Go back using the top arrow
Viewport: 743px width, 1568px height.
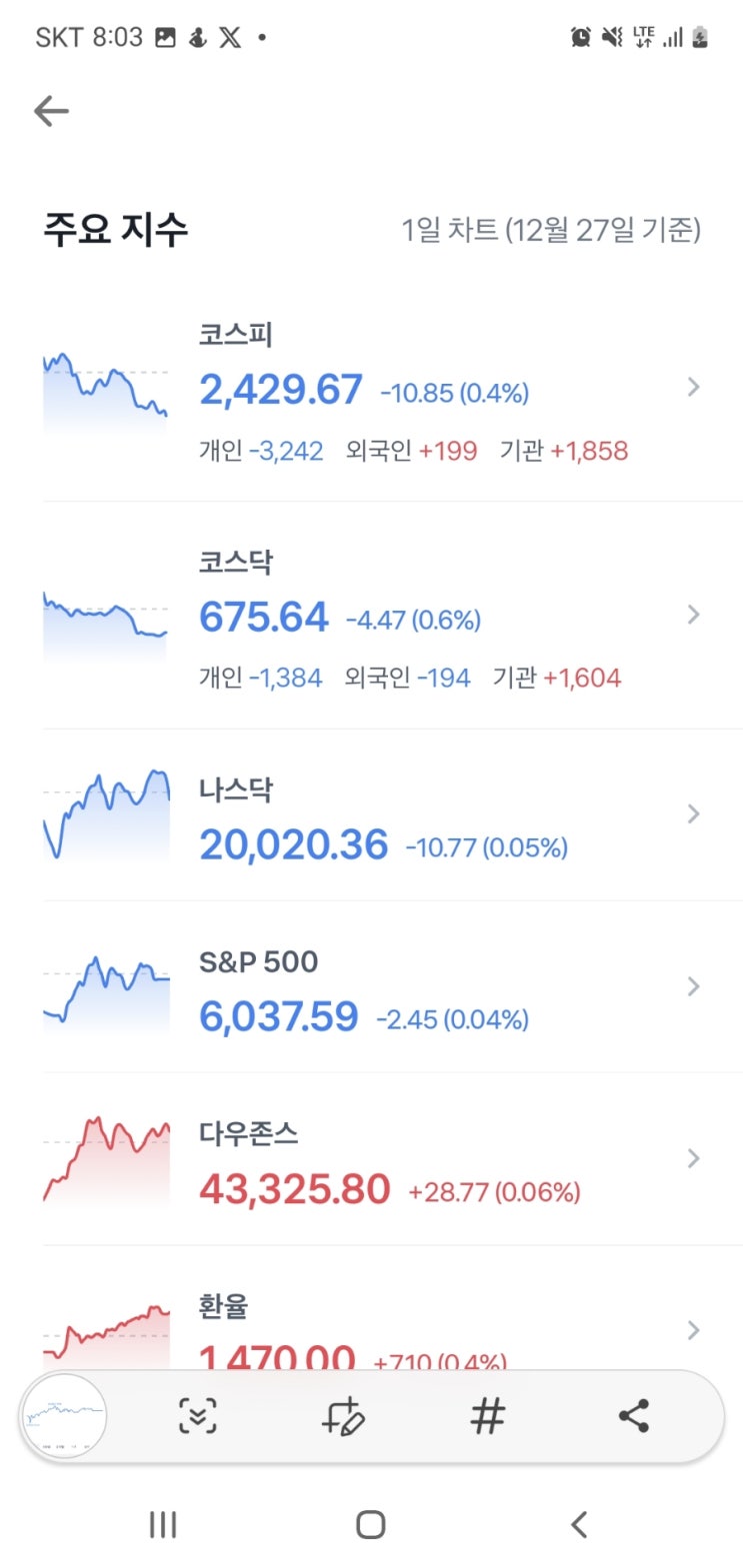tap(51, 111)
